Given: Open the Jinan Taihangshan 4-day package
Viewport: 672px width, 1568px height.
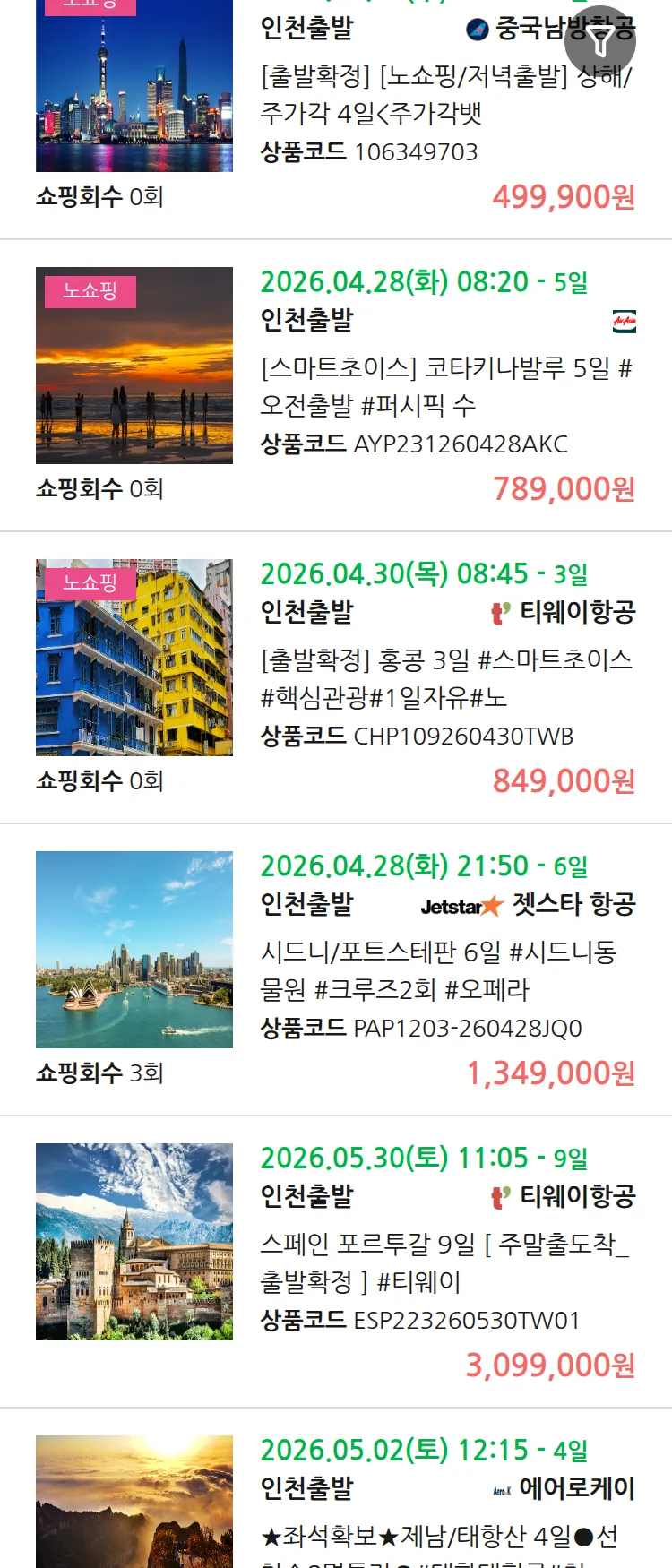Looking at the screenshot, I should pyautogui.click(x=438, y=1535).
